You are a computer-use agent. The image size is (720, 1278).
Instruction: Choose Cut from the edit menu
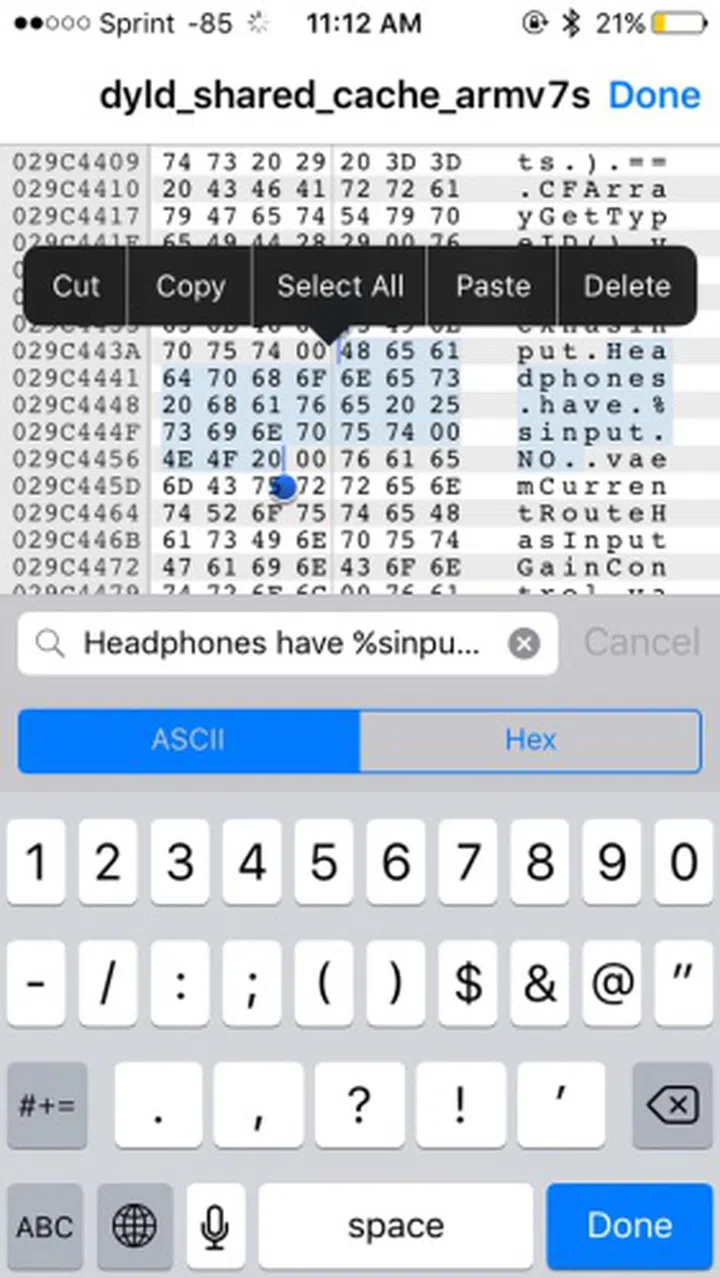76,287
